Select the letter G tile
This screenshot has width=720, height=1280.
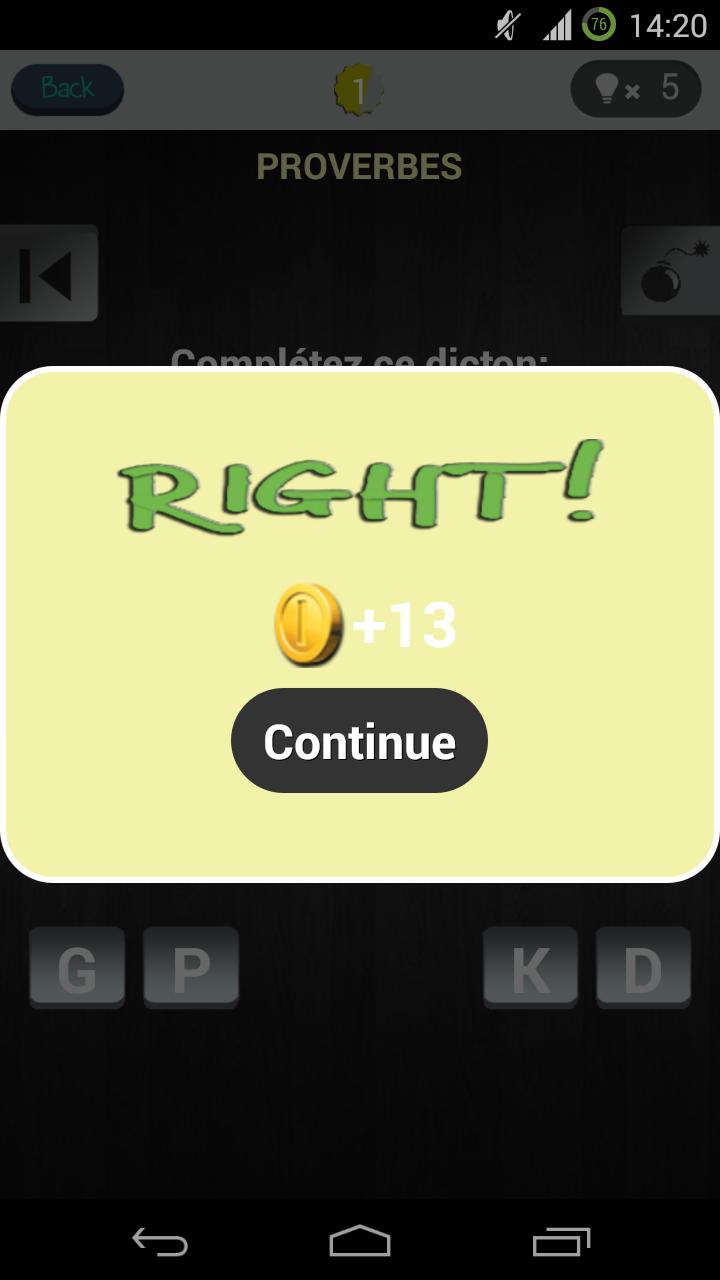pyautogui.click(x=77, y=967)
